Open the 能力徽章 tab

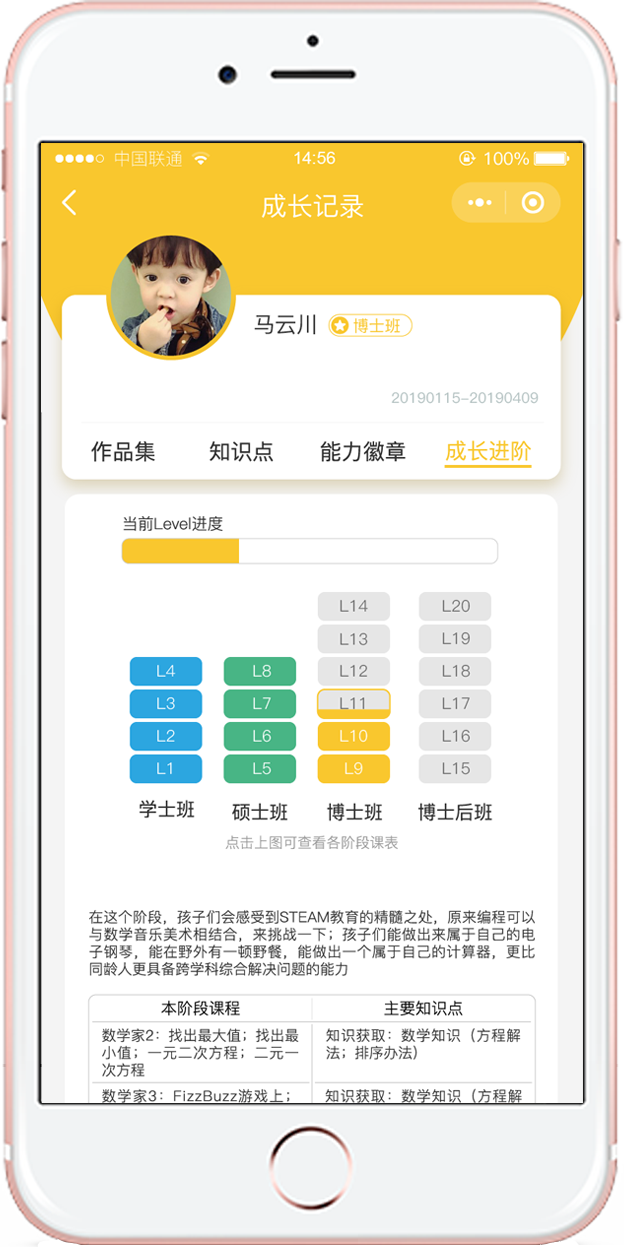coord(363,451)
